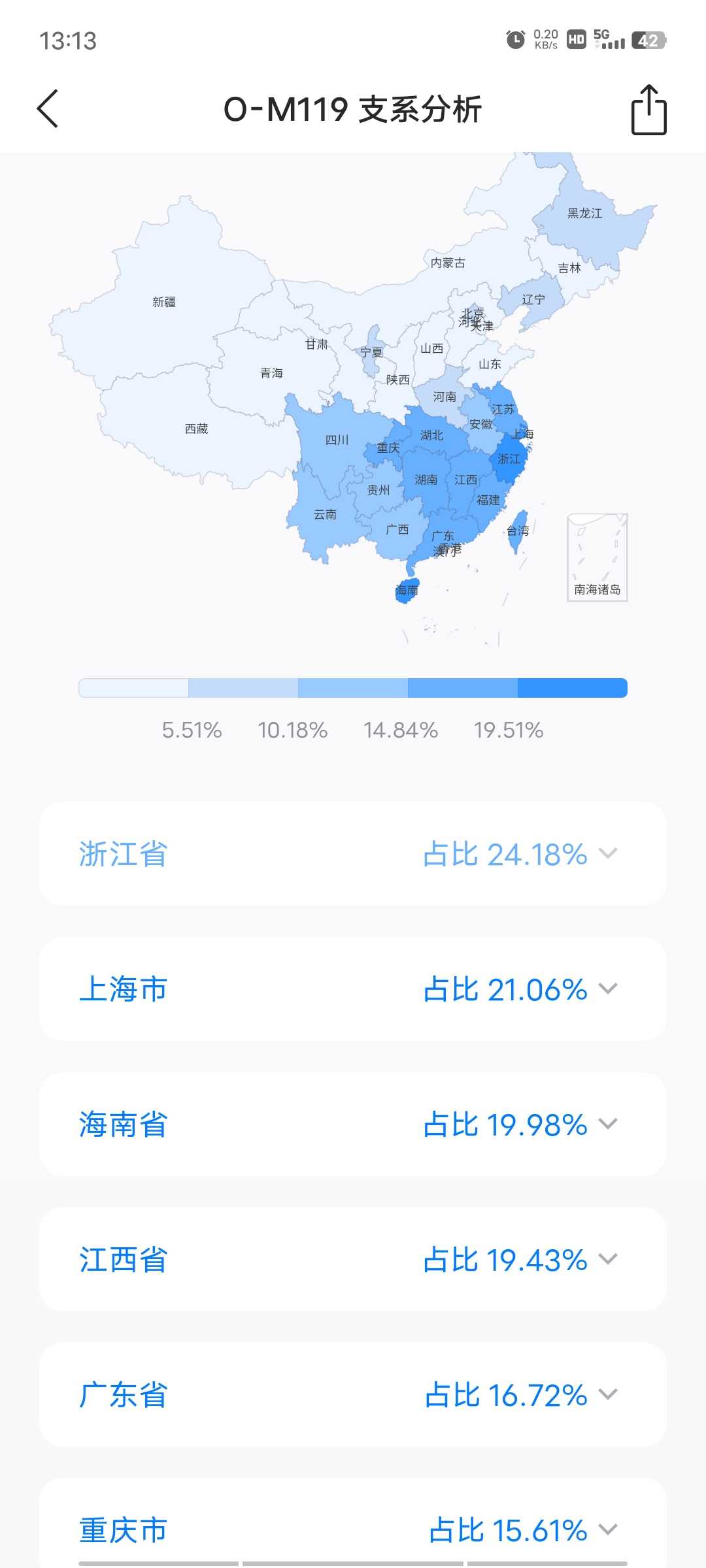Expand the 江西省 19.43% row
The width and height of the screenshot is (706, 1568).
coord(607,1260)
